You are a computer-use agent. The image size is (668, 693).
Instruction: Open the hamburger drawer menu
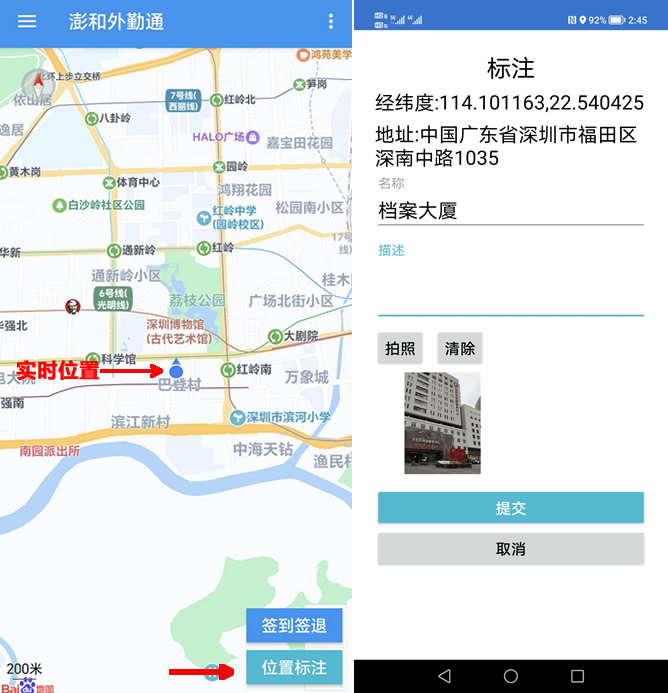click(x=27, y=22)
